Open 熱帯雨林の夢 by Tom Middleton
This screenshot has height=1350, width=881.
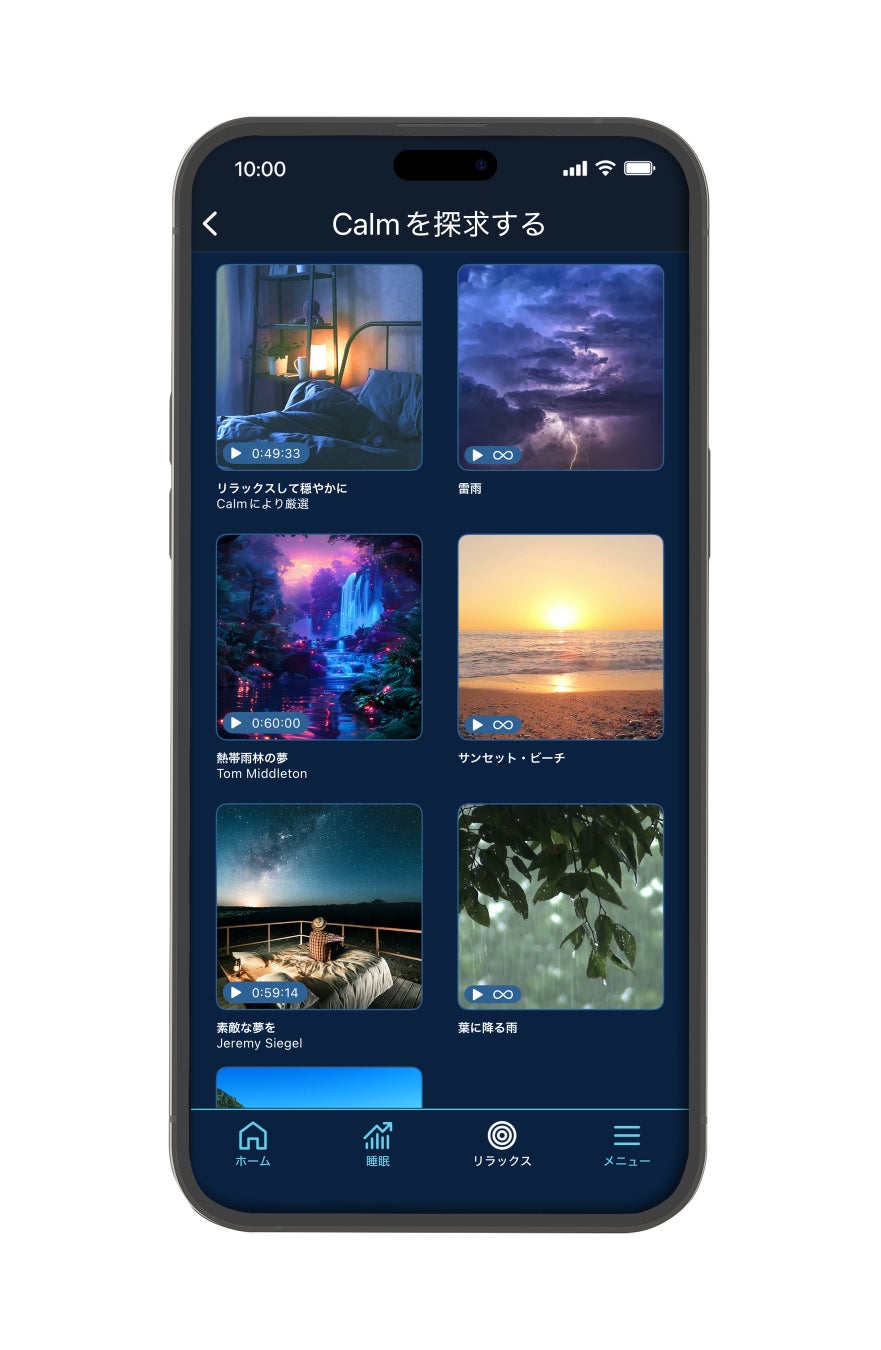(x=319, y=637)
